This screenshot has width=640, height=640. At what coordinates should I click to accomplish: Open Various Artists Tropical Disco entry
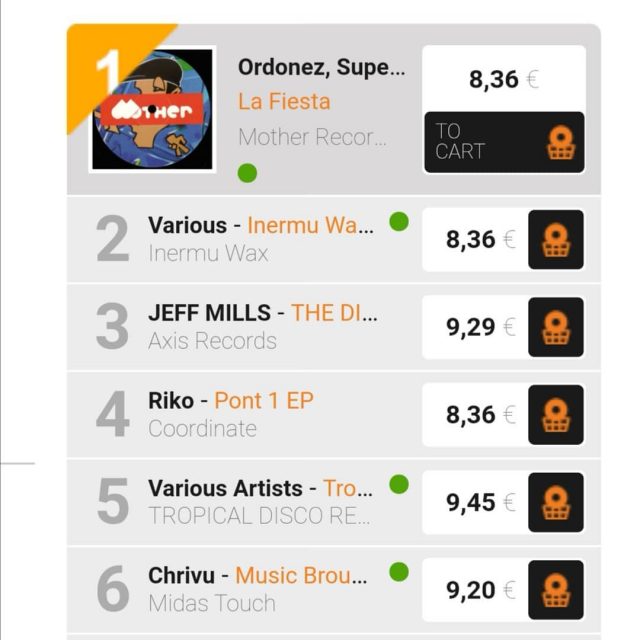tap(260, 489)
